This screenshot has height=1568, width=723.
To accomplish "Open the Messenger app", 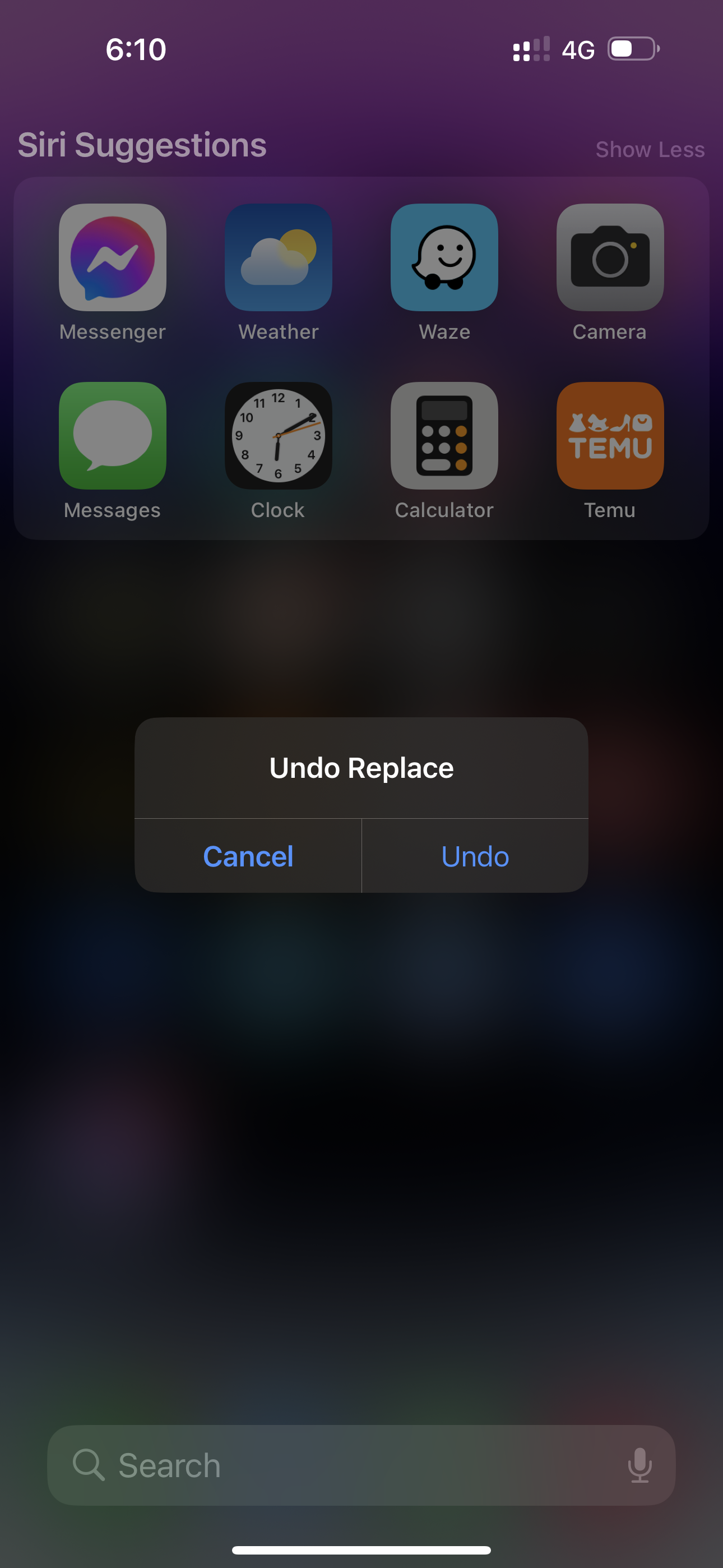I will (x=113, y=257).
